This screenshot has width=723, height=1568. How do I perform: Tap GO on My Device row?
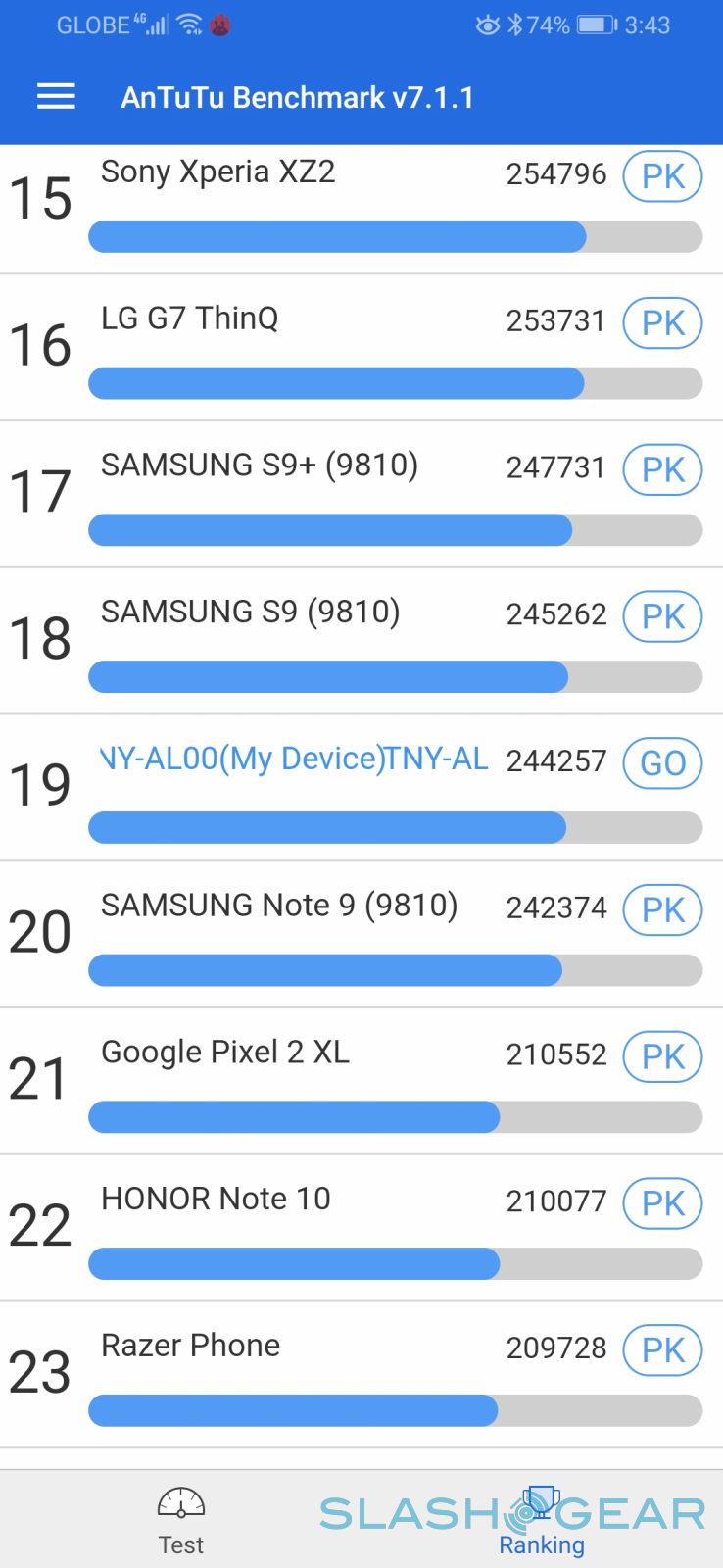click(x=662, y=763)
